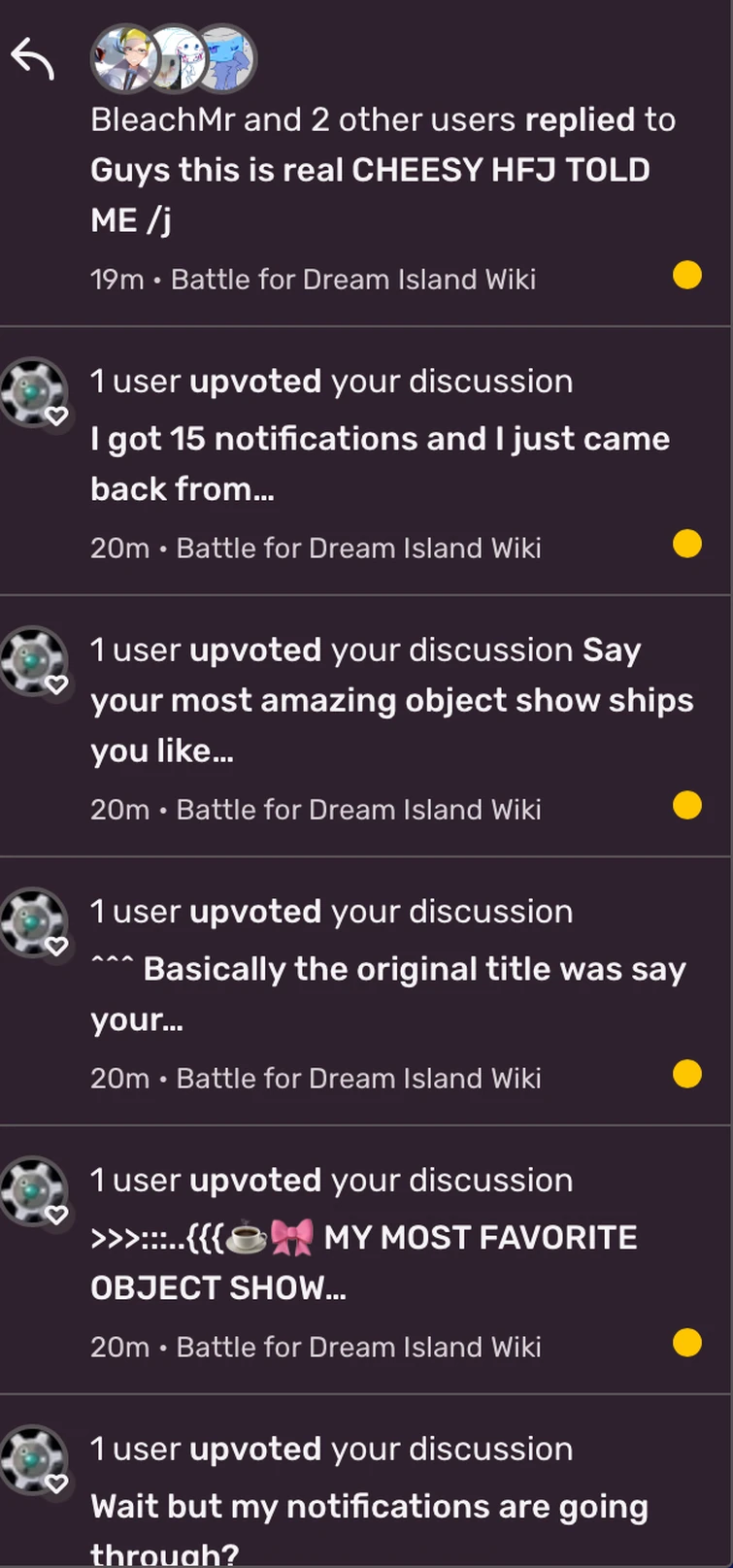Tap the unread dot on 'MY MOST FAVORITE OBJECT SHOW'

tap(686, 1343)
